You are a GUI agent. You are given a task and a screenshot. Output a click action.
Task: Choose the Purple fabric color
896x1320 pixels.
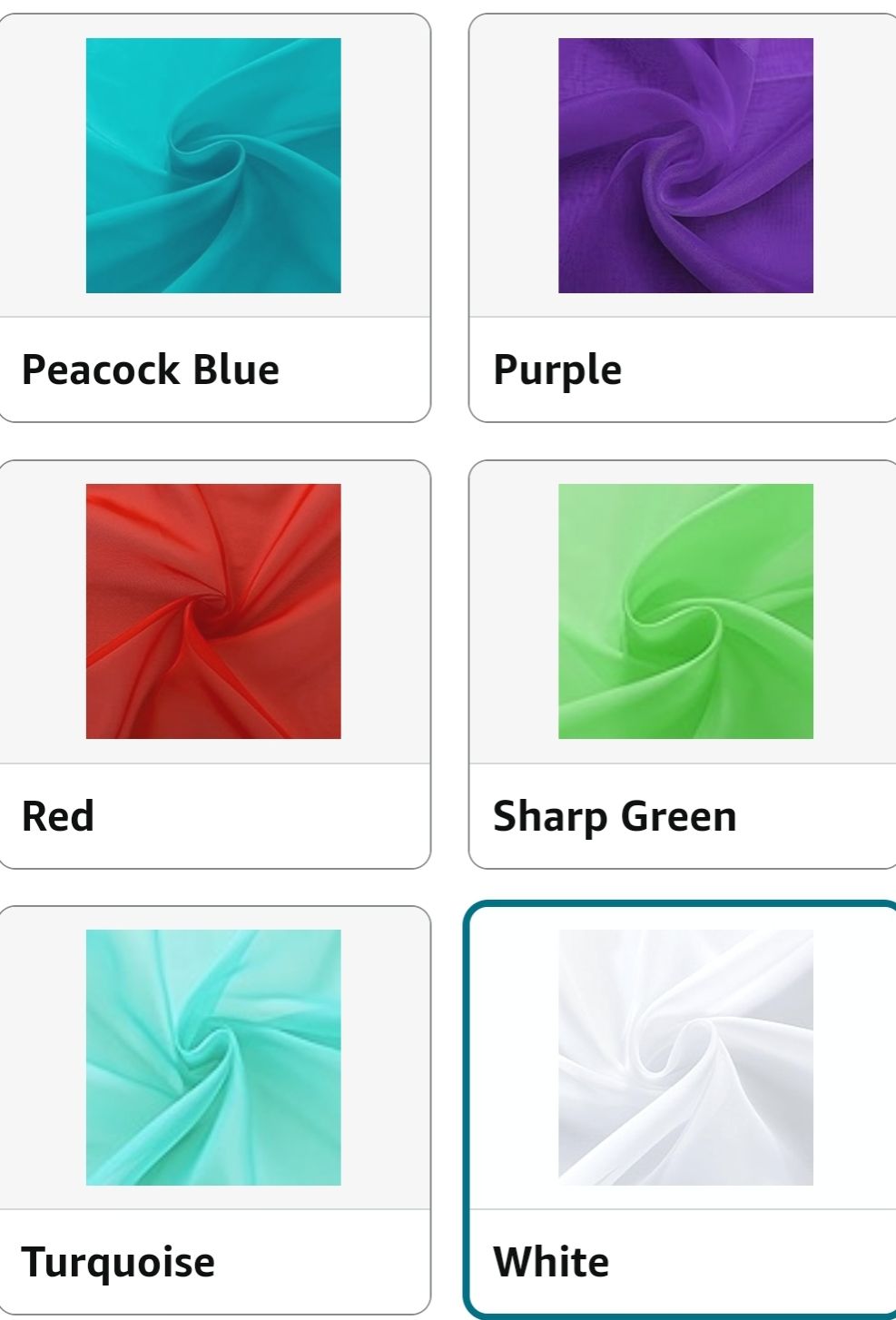click(684, 218)
